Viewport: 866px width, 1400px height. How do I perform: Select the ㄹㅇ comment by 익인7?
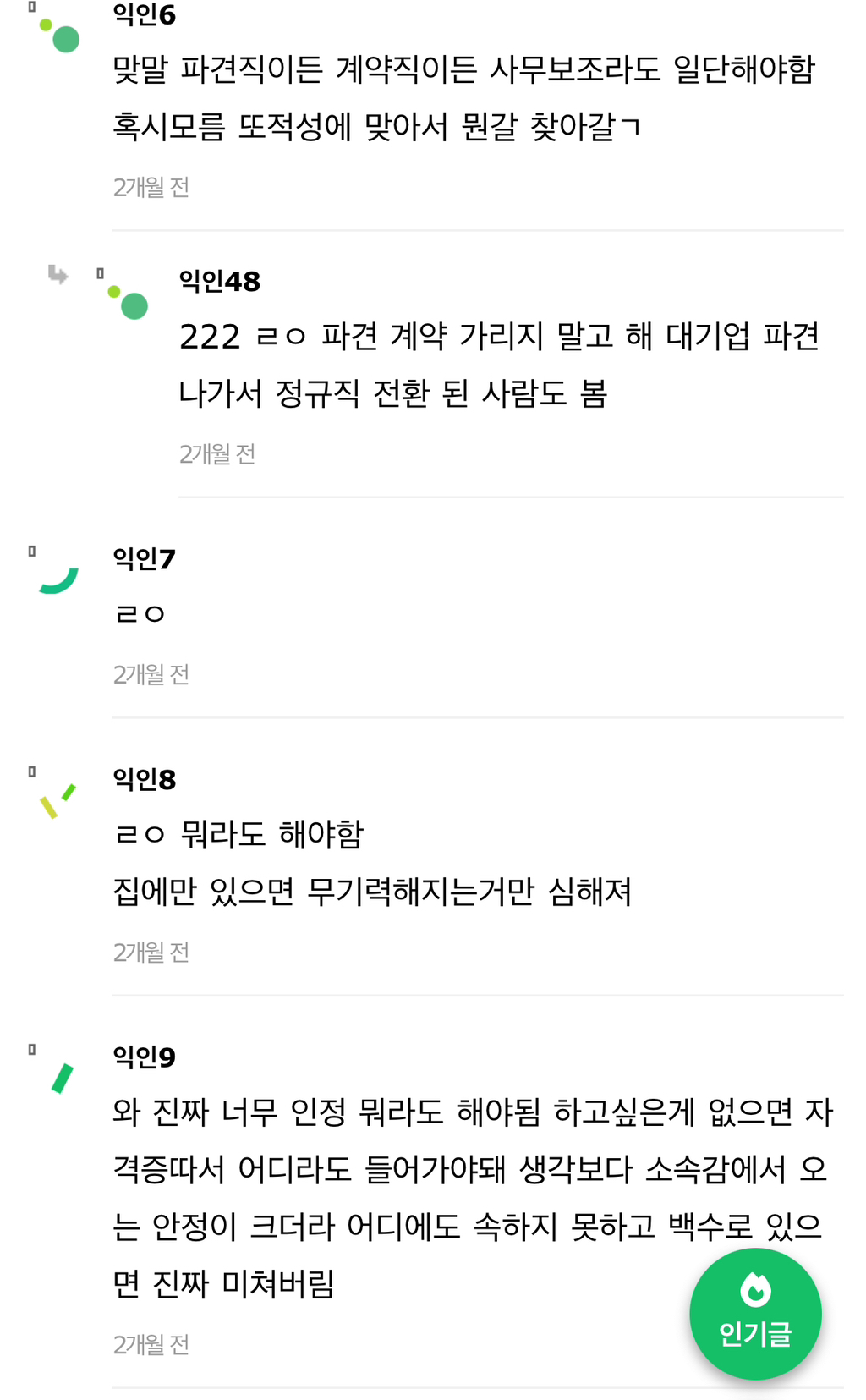[x=143, y=613]
